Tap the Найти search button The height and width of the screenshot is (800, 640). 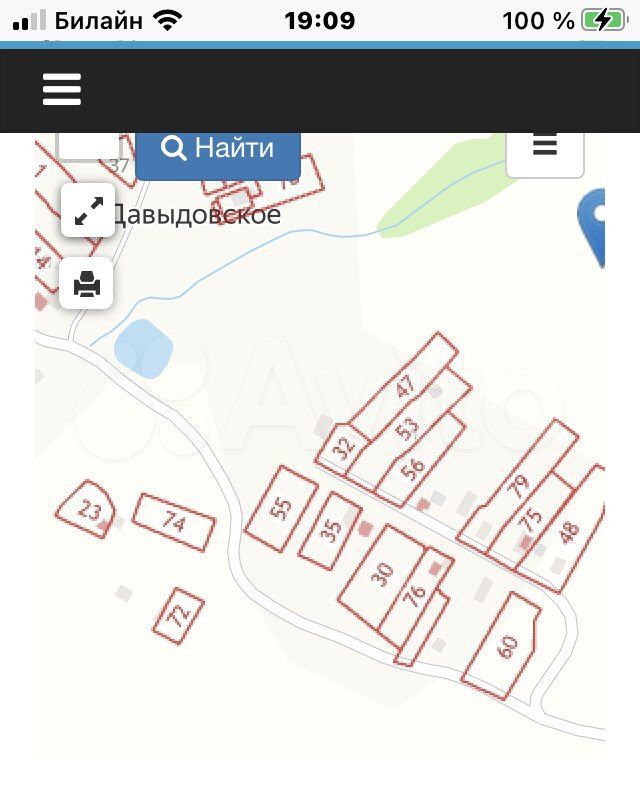(218, 150)
